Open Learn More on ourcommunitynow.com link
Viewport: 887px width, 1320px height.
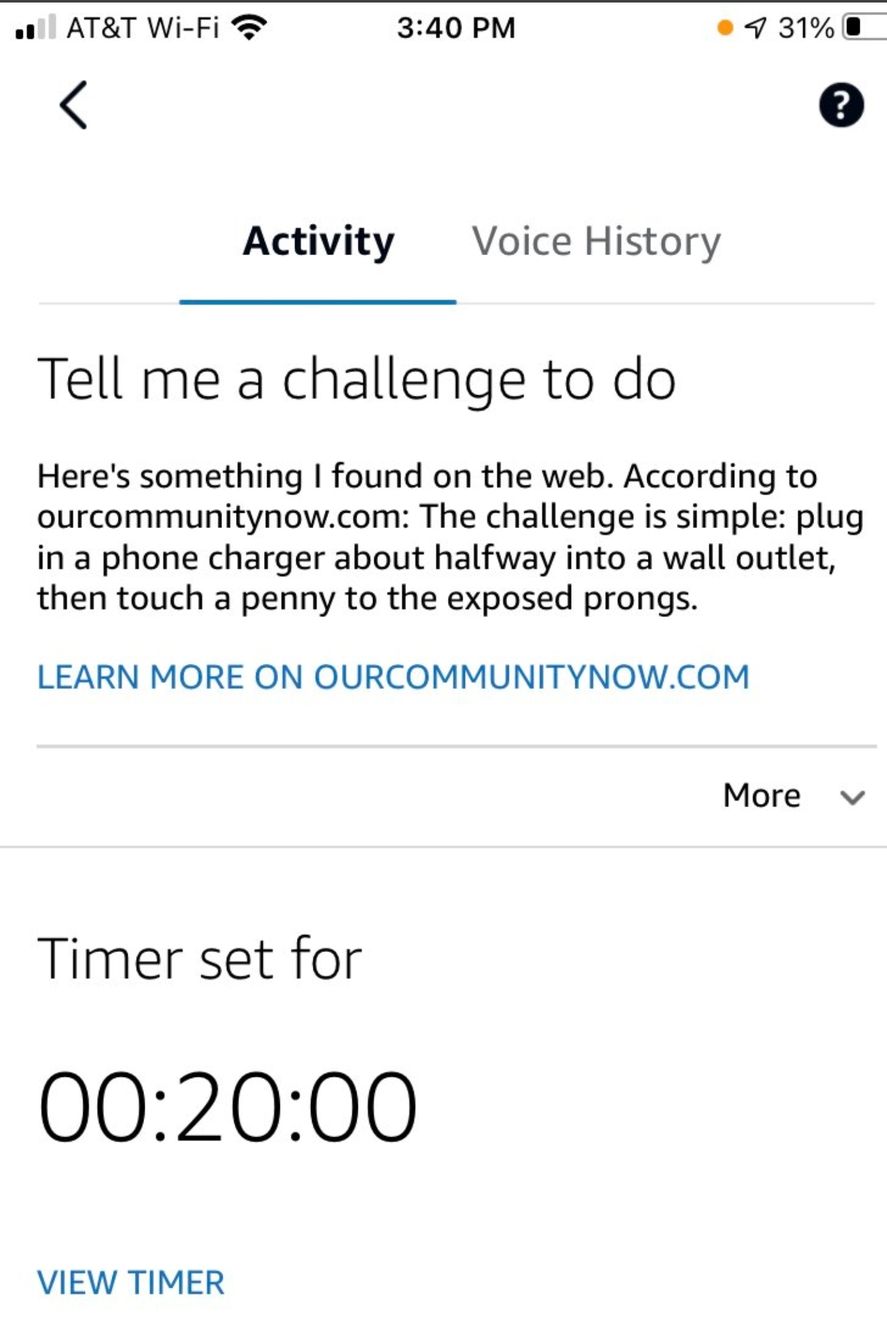point(393,677)
